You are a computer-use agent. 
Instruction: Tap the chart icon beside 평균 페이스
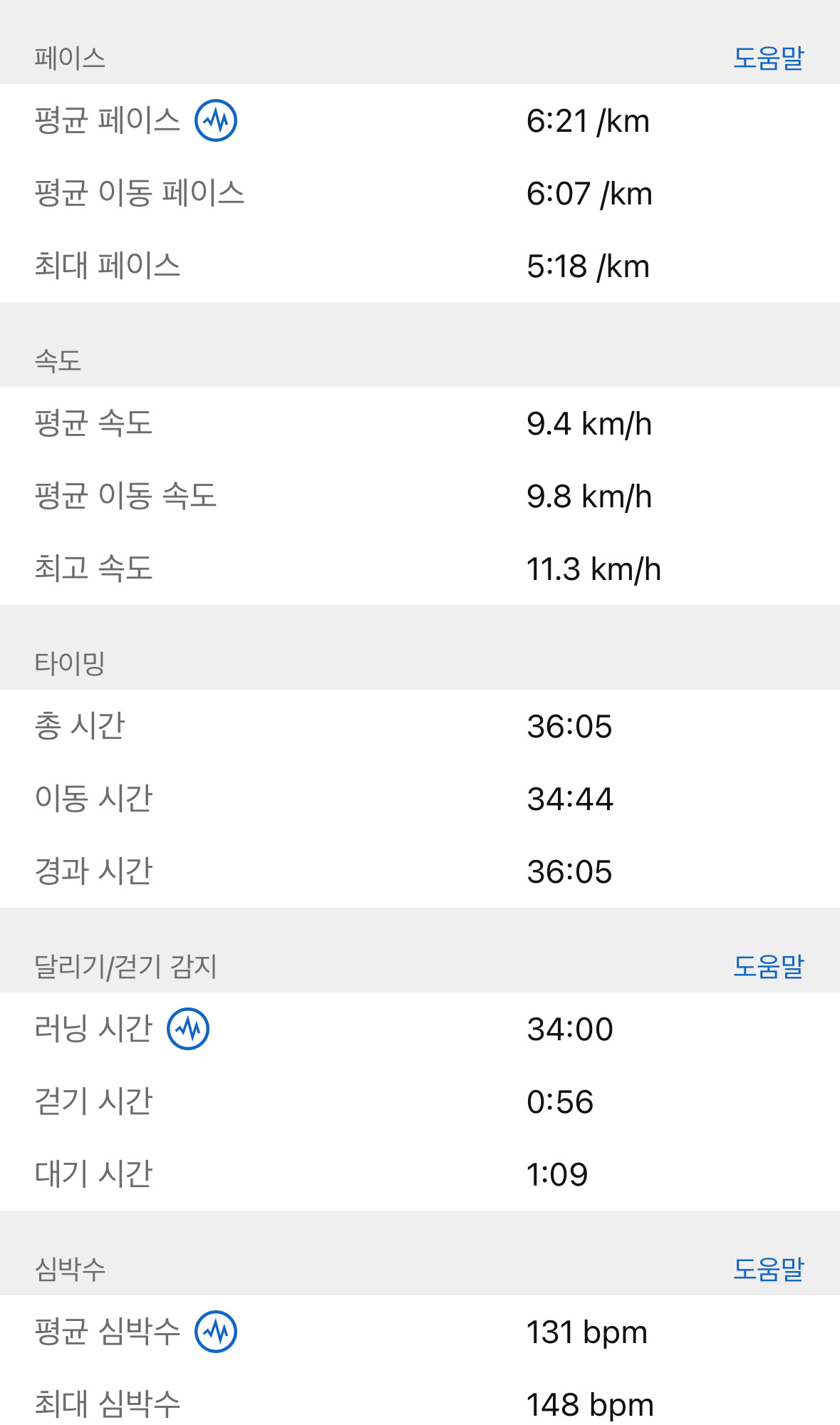point(216,120)
